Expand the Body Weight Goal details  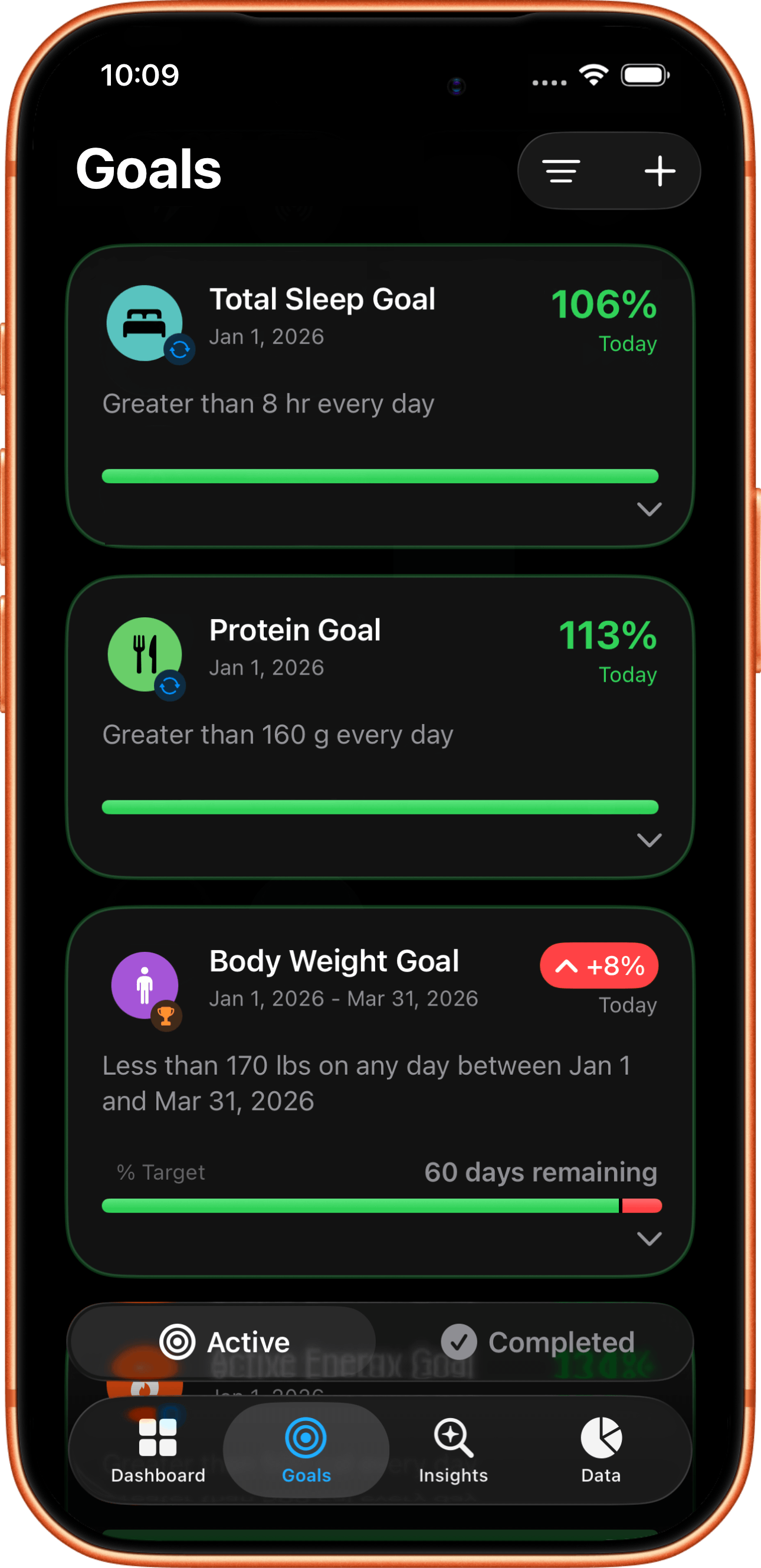pos(650,1239)
